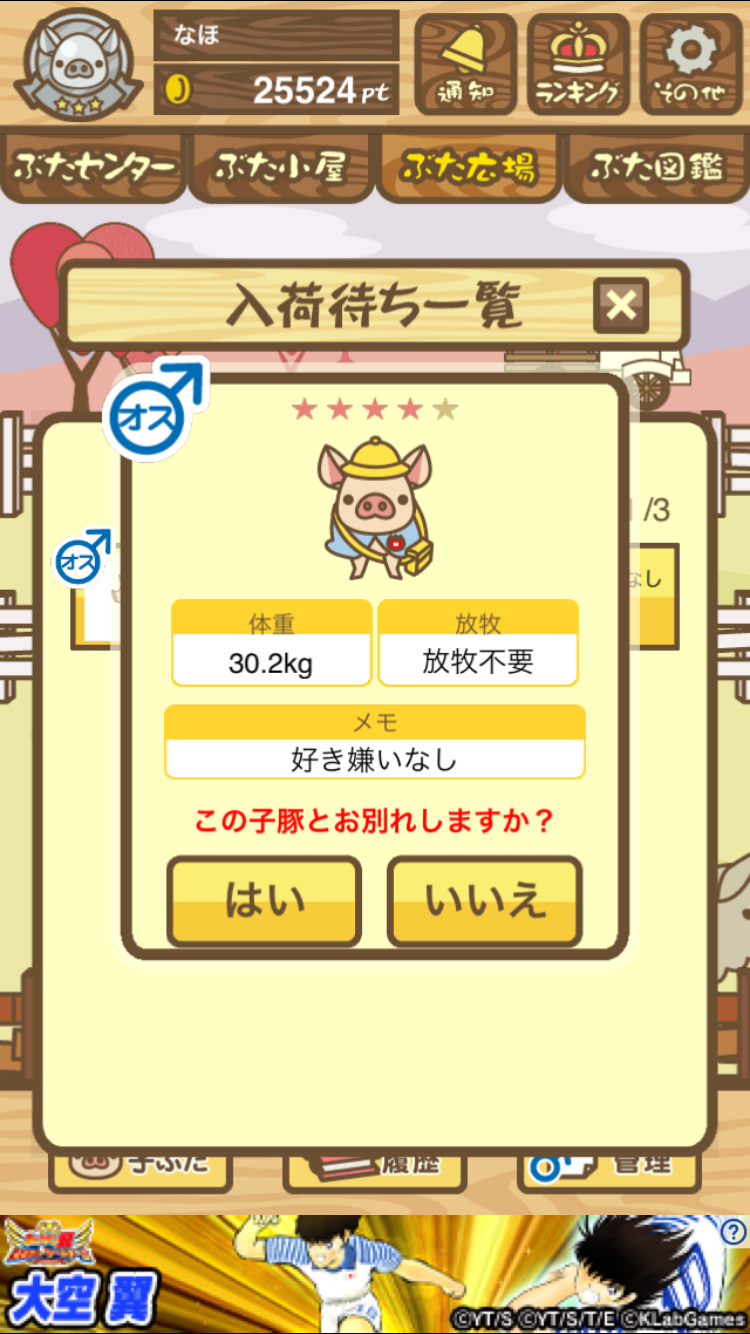Close the 入荷待ち一覧 dialog

point(621,305)
